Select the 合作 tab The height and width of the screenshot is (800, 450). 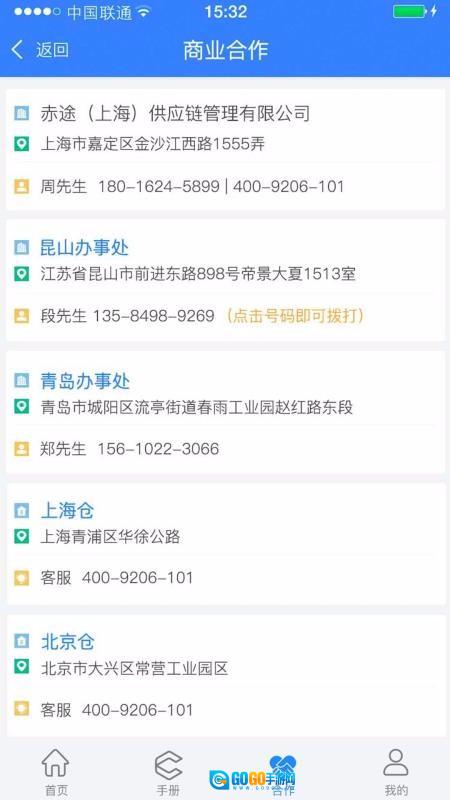(x=283, y=773)
